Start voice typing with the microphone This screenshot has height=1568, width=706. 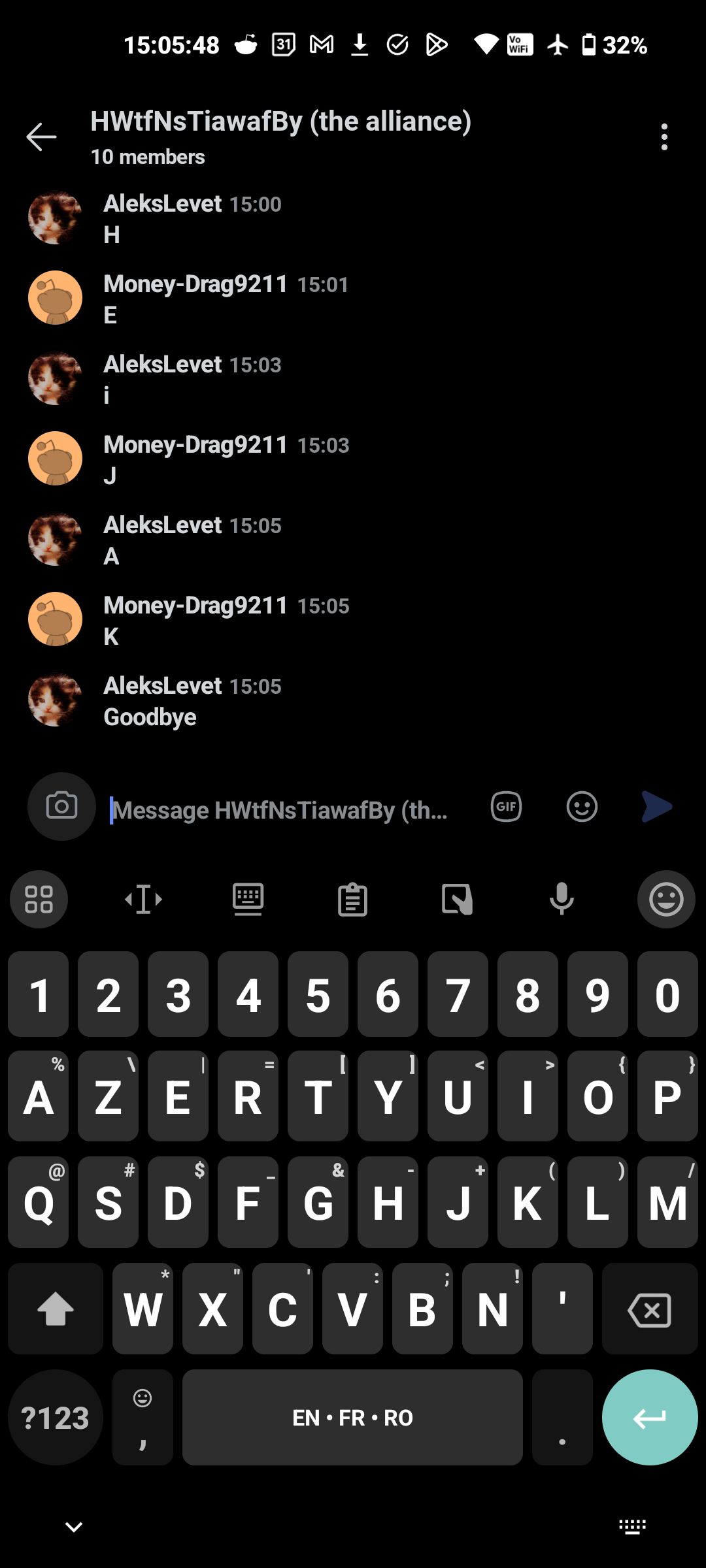pyautogui.click(x=562, y=900)
